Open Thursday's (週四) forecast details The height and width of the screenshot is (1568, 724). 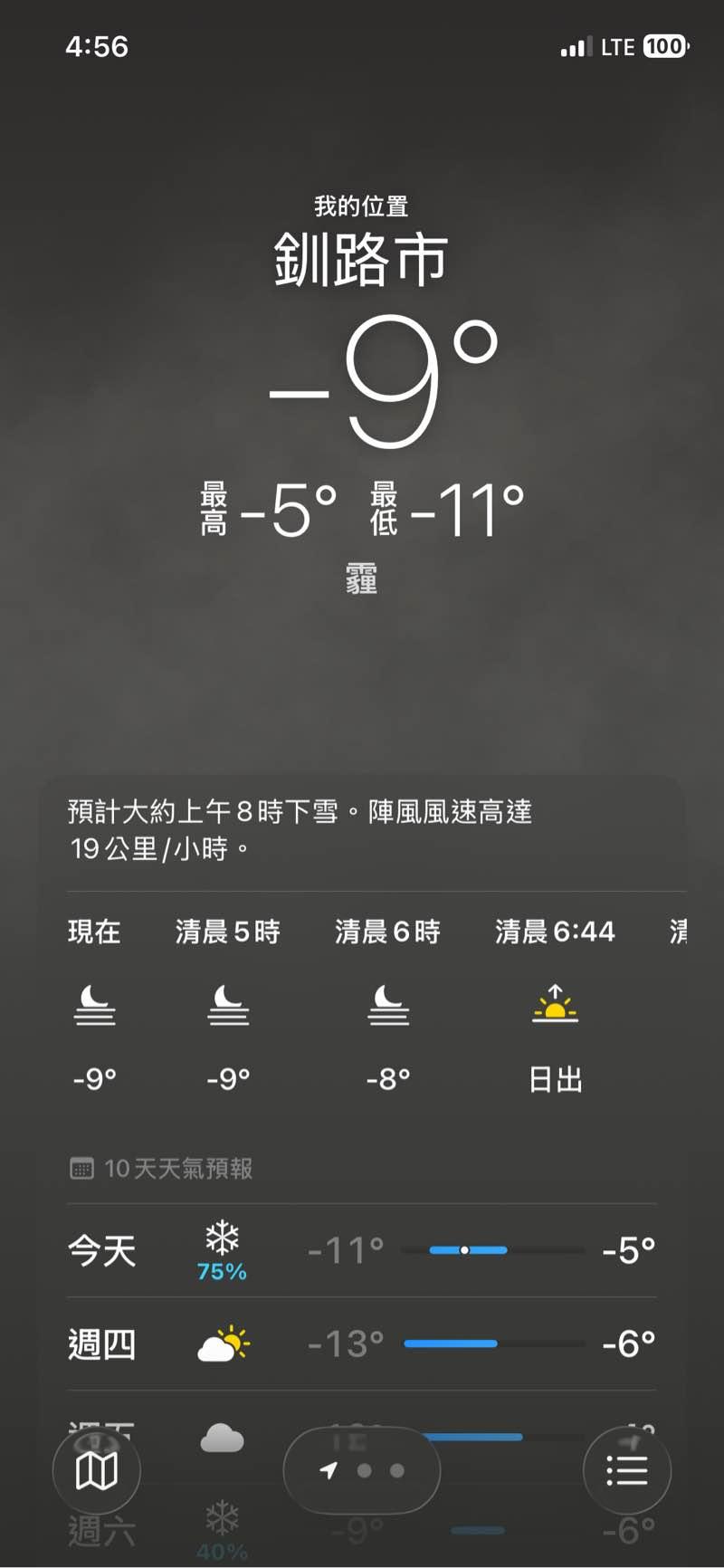(x=362, y=1344)
